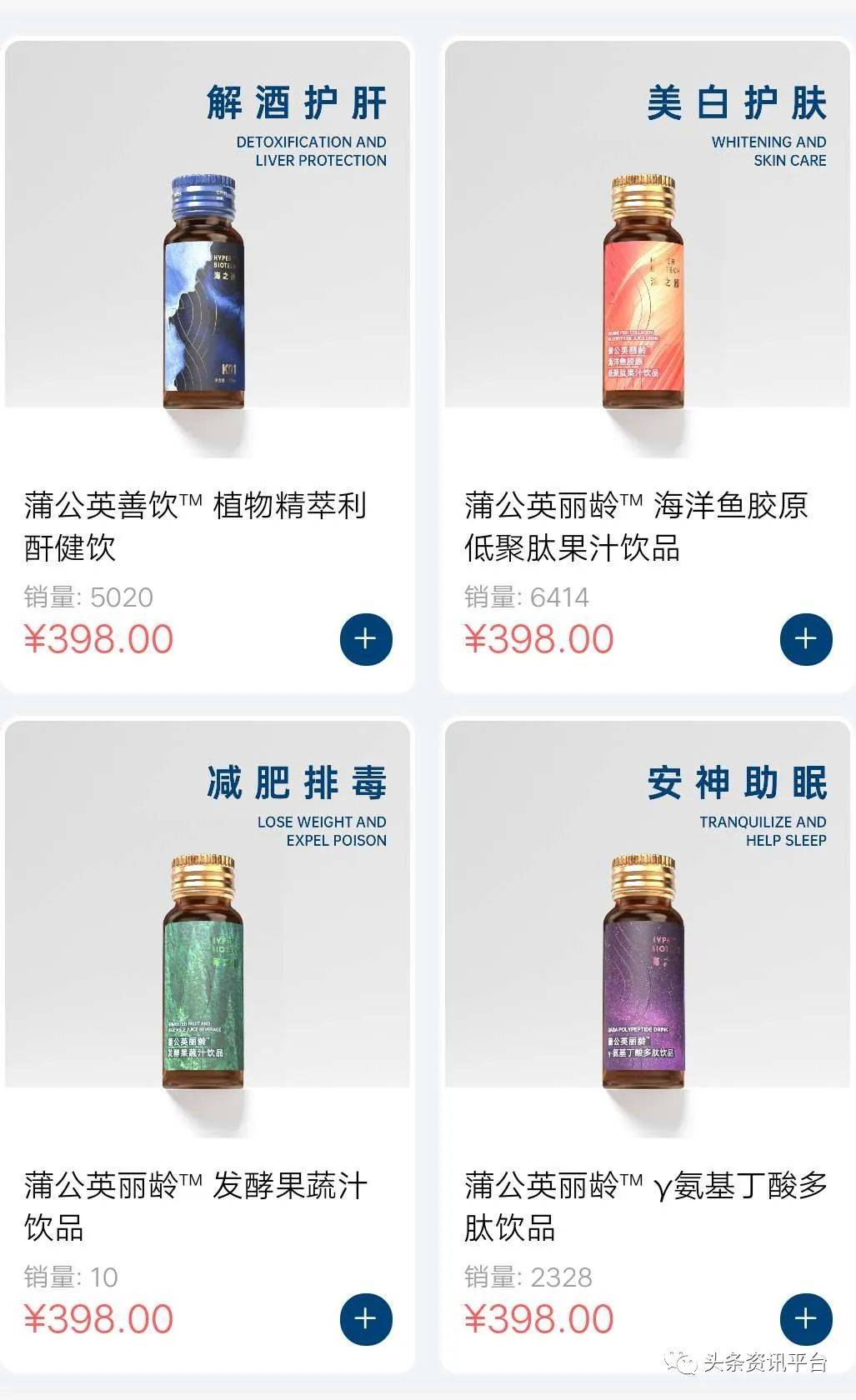Add 发酵果蔬汁饮品 to cart
Viewport: 856px width, 1400px height.
366,1318
